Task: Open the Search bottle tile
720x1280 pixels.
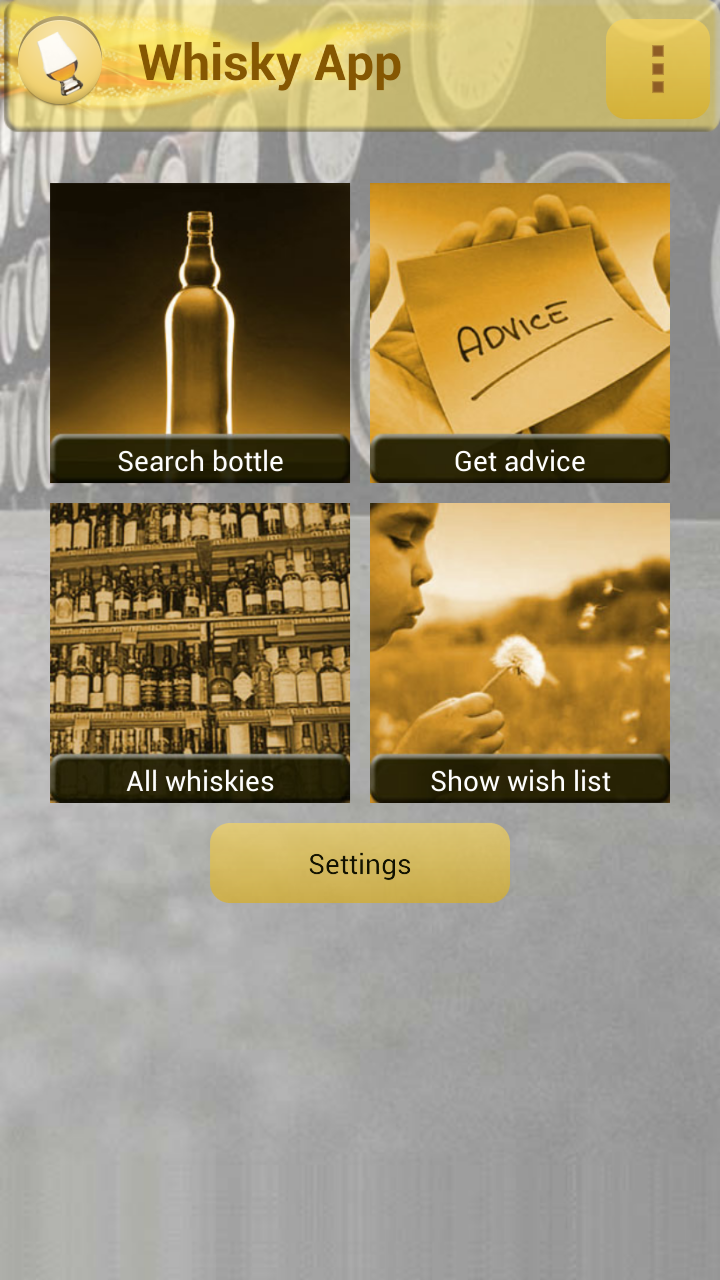Action: click(200, 333)
